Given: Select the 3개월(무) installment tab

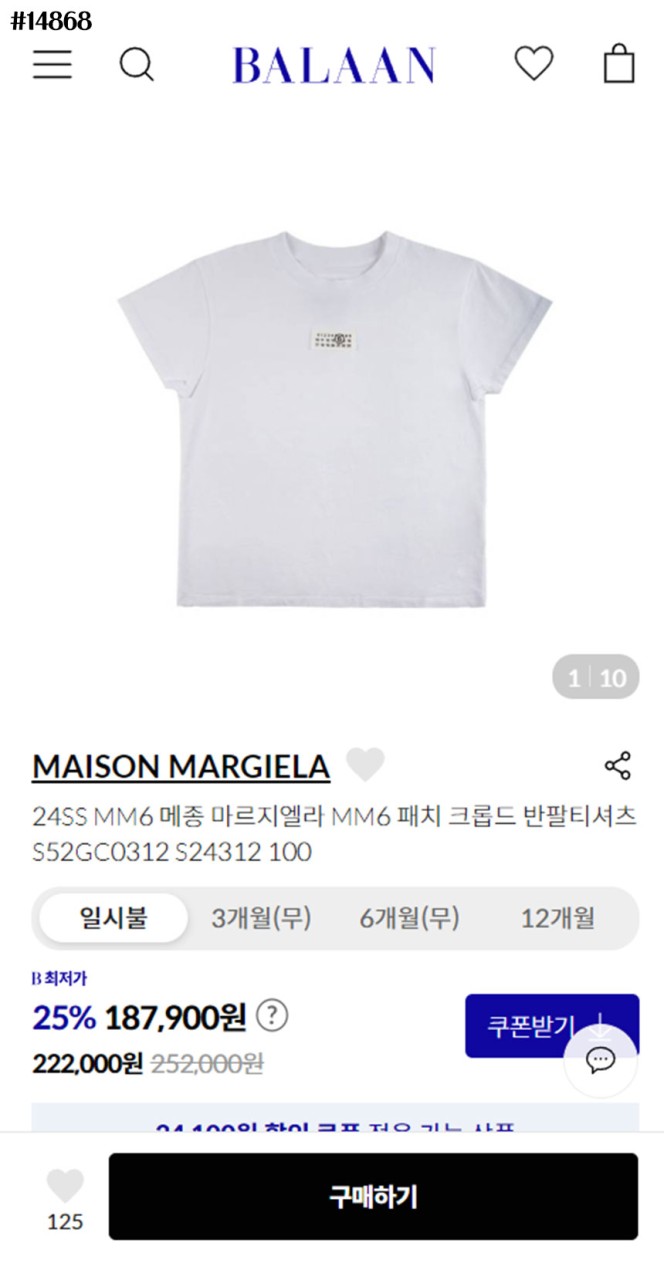Looking at the screenshot, I should 261,918.
